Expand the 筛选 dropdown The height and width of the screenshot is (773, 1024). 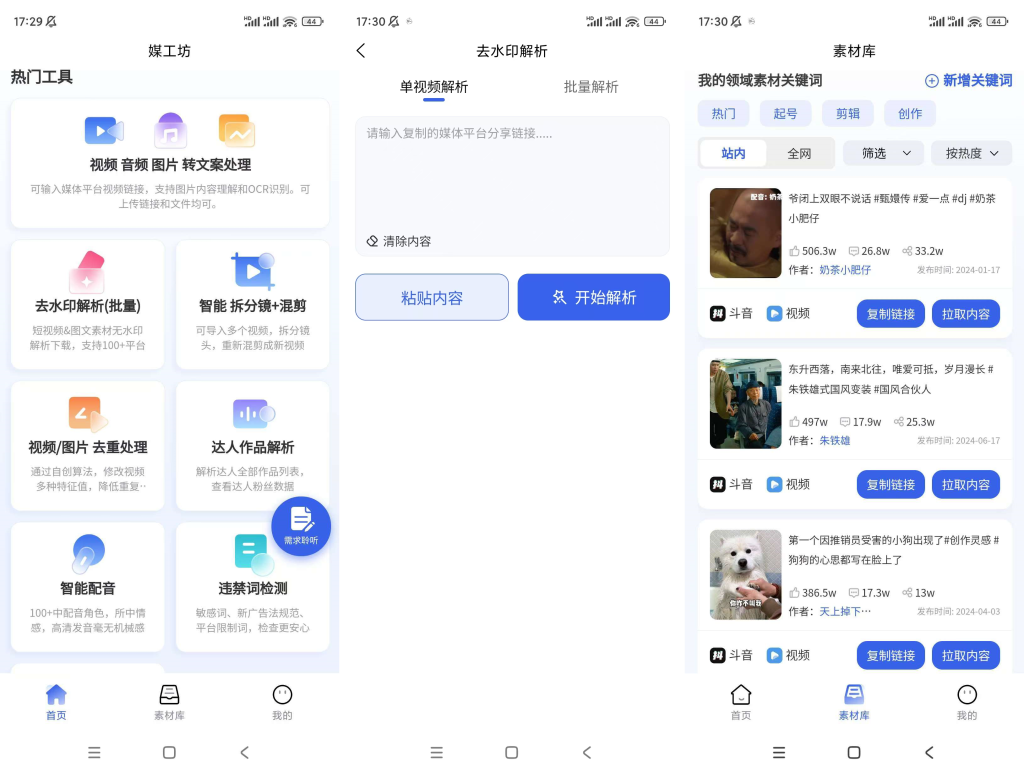pos(883,153)
